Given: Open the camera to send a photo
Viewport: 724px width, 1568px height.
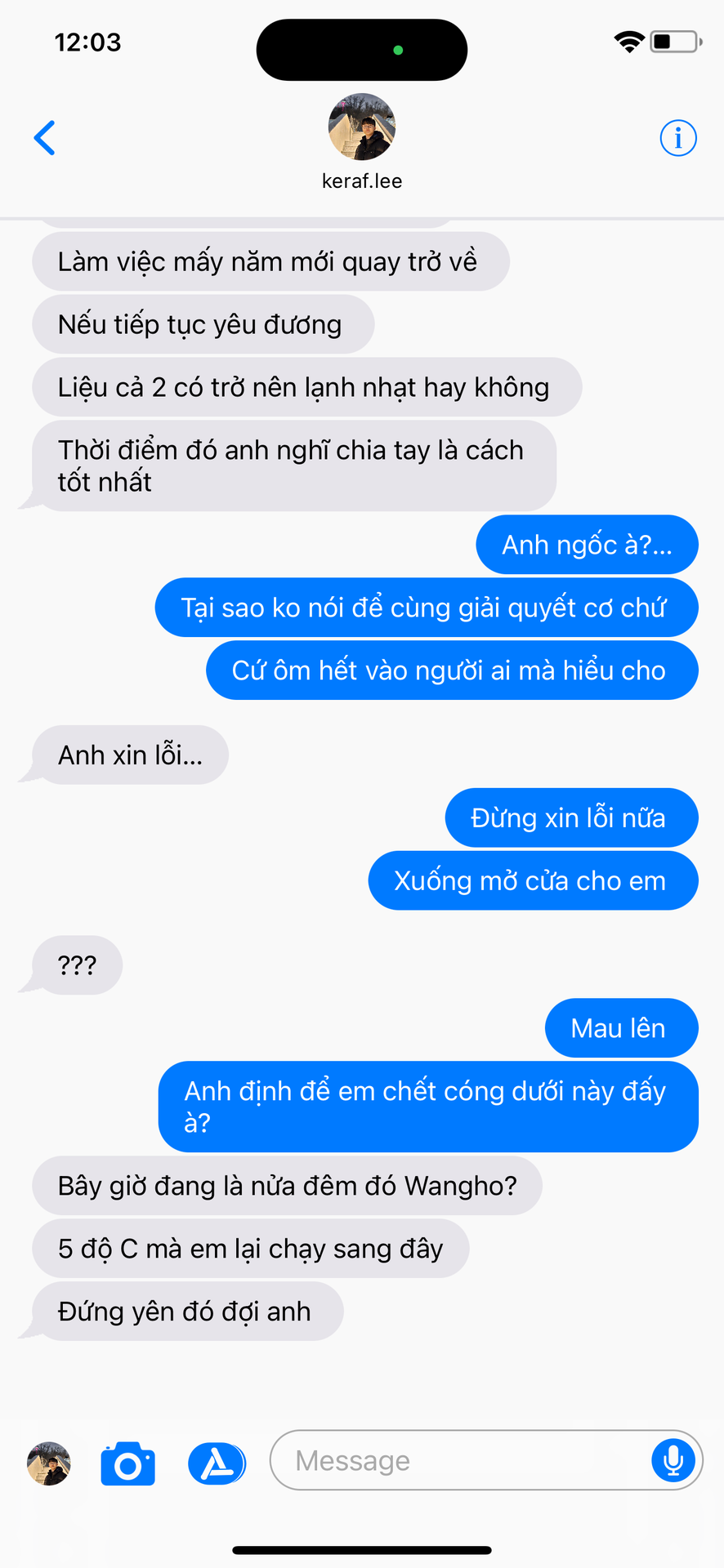Looking at the screenshot, I should pos(128,1463).
